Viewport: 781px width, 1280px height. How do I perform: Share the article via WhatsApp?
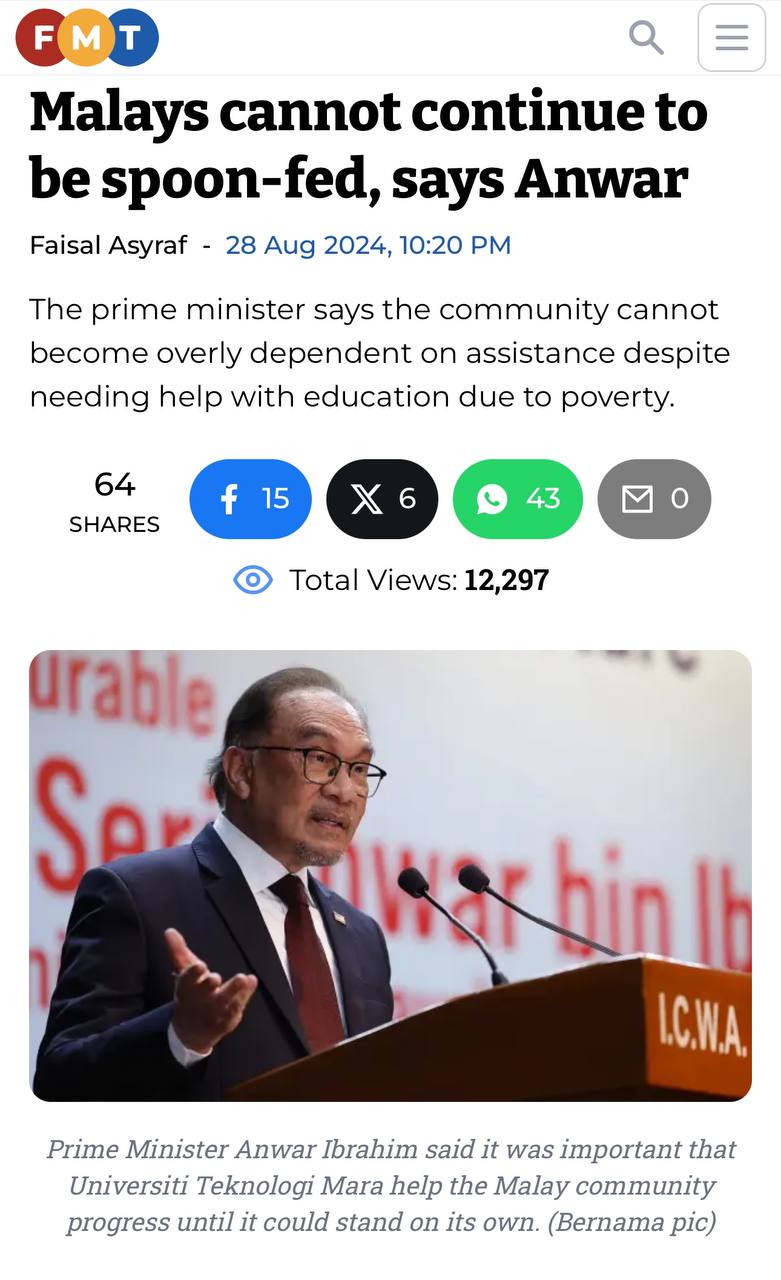(517, 498)
